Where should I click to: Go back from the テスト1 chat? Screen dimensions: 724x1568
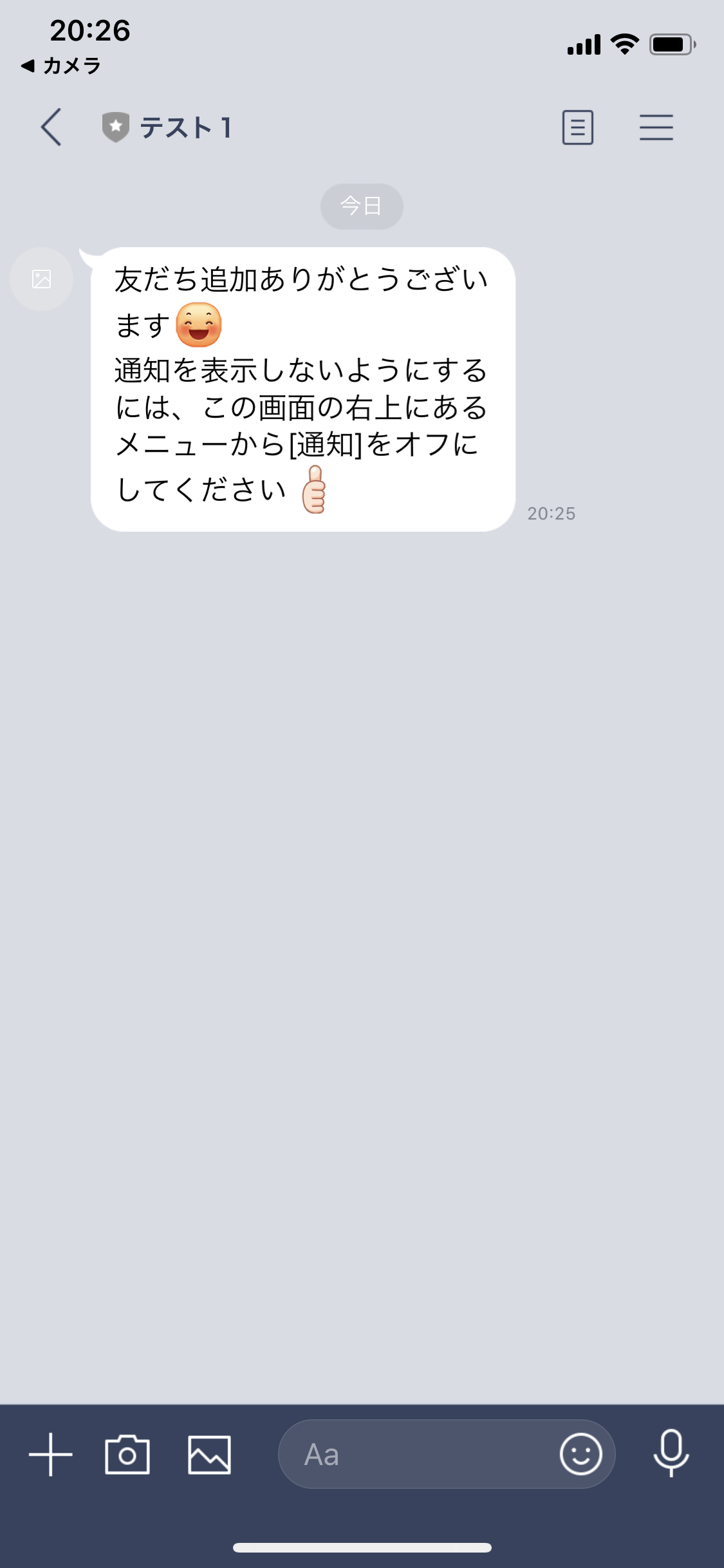(x=51, y=127)
